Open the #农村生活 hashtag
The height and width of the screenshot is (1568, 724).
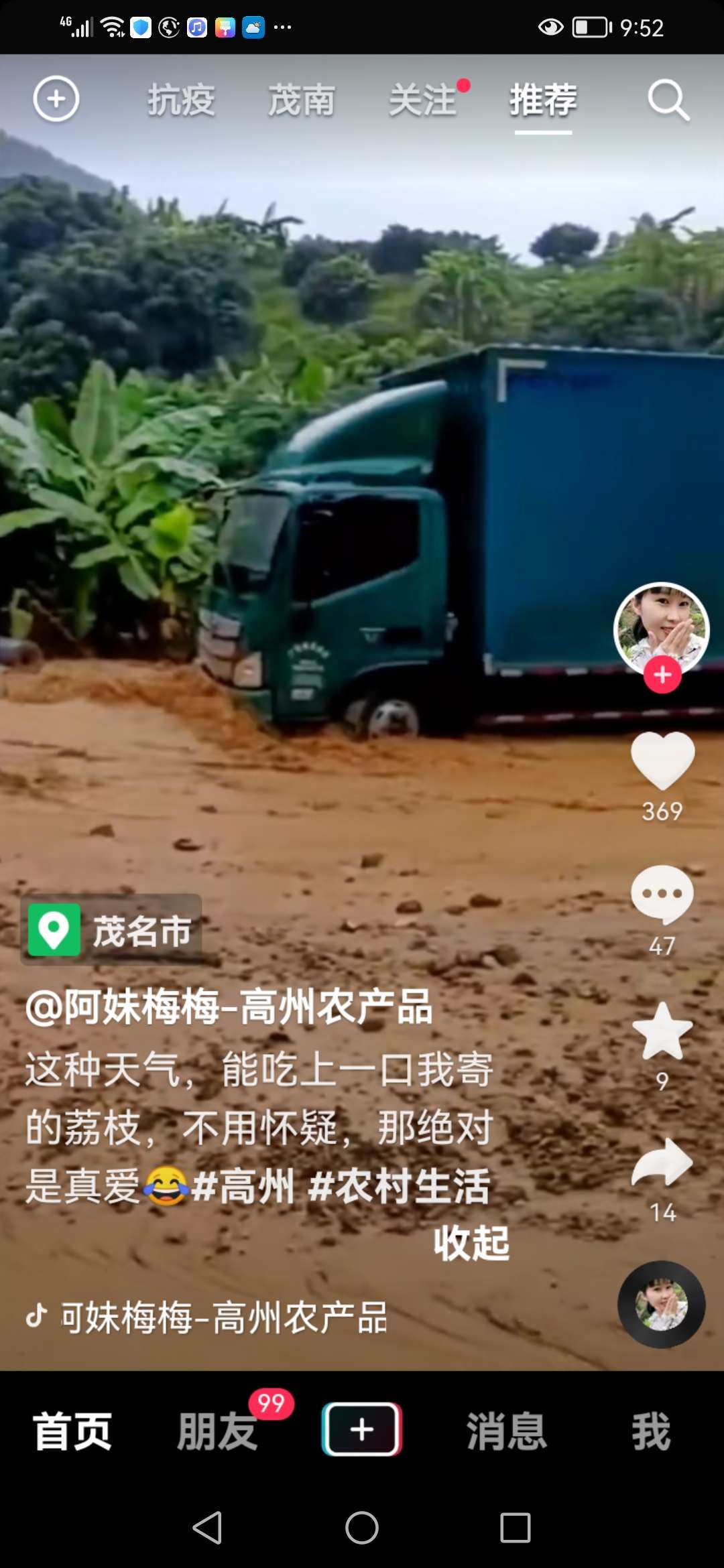click(400, 1187)
